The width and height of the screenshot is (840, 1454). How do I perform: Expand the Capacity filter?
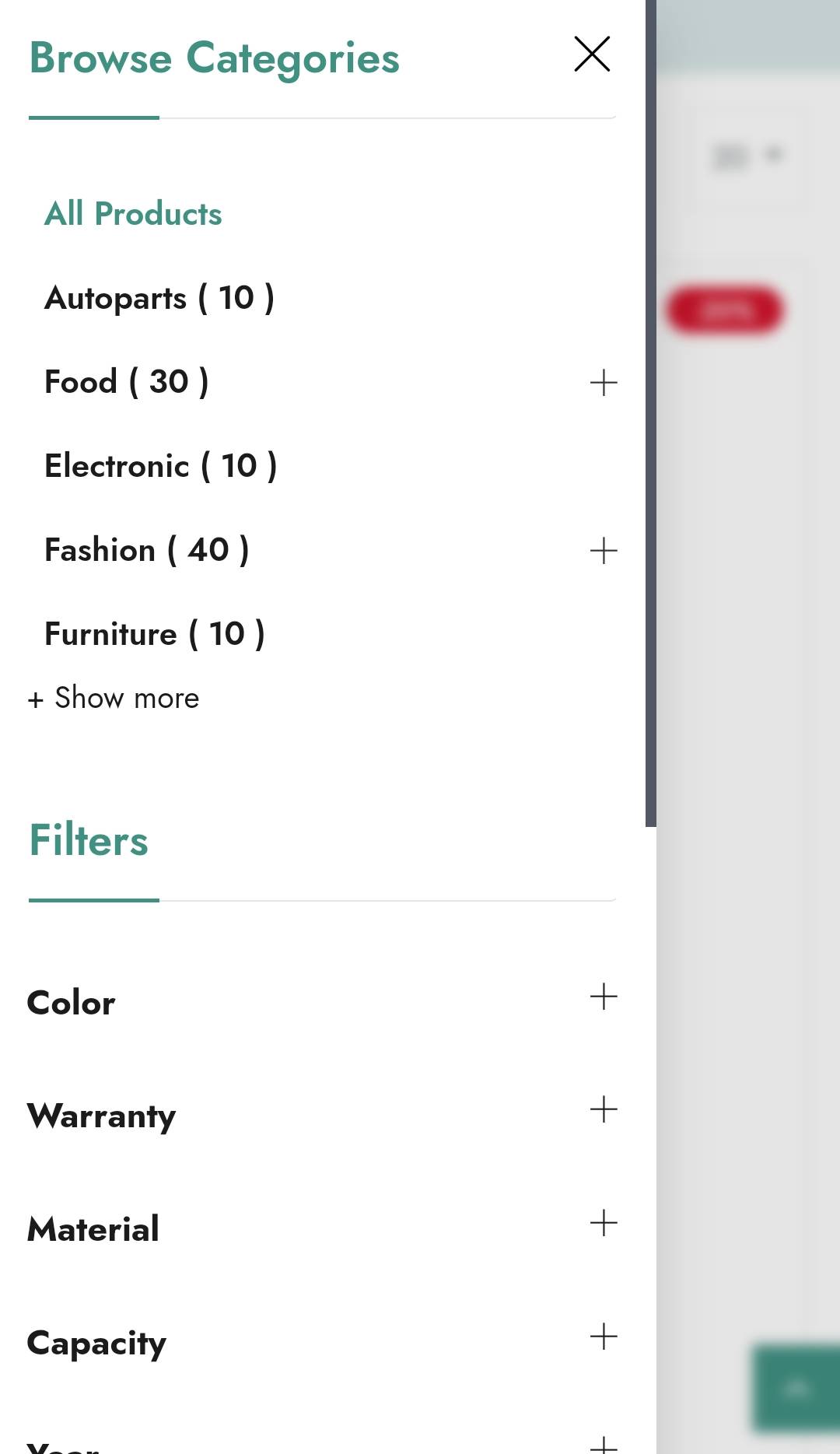[322, 1342]
